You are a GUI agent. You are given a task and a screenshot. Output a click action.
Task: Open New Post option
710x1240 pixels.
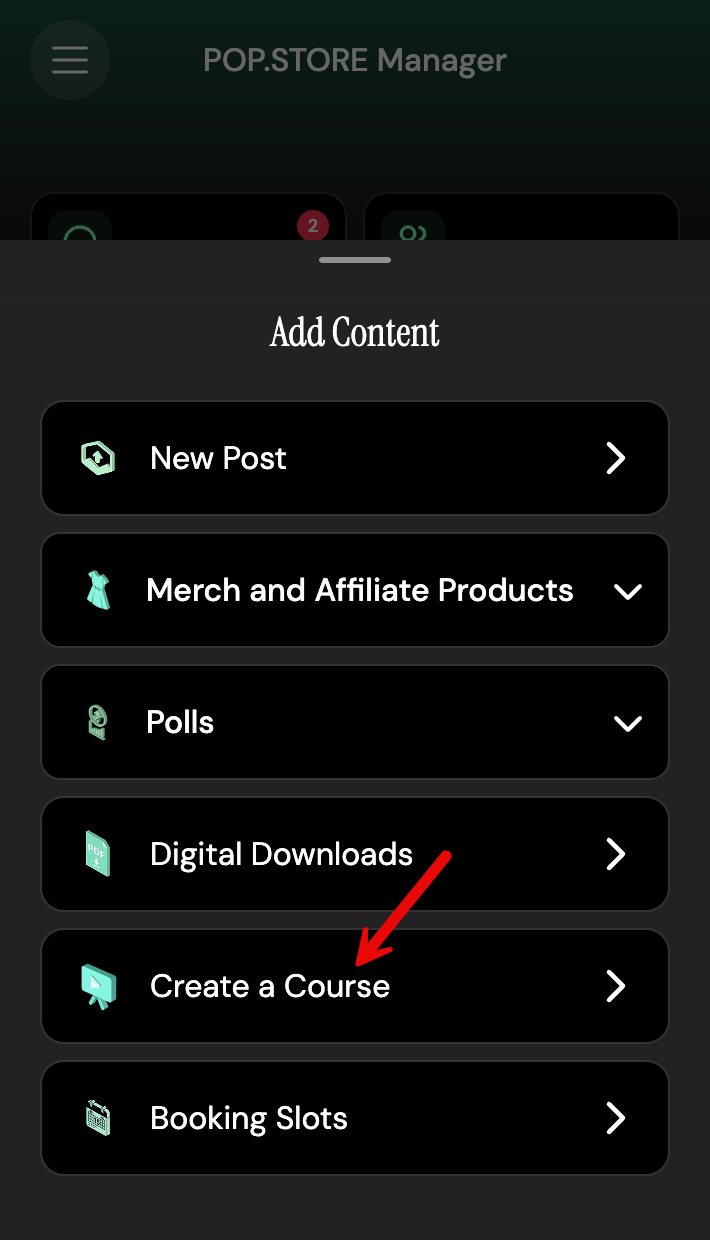pos(354,458)
